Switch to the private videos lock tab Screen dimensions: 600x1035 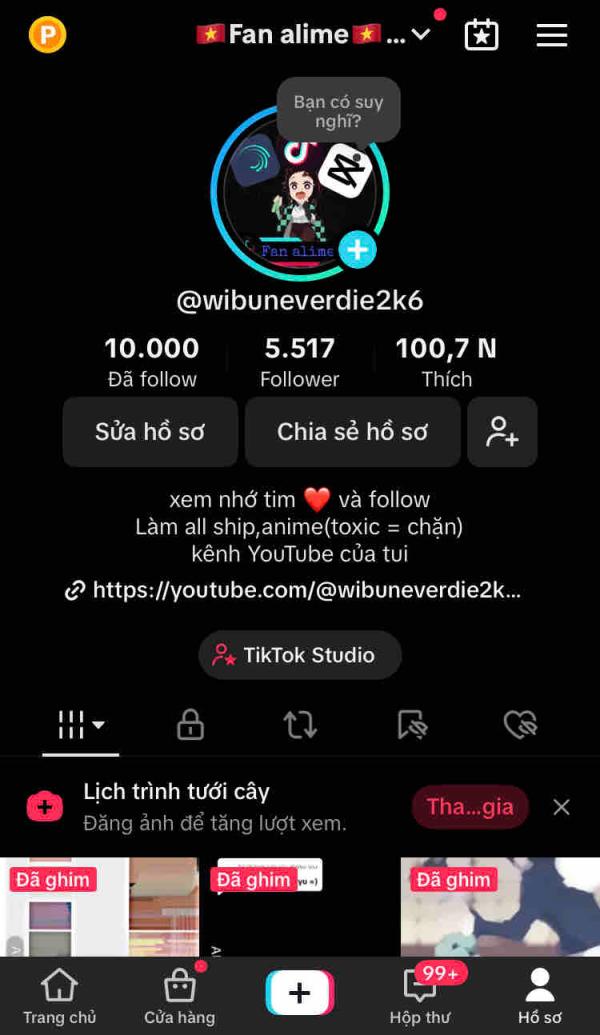190,725
